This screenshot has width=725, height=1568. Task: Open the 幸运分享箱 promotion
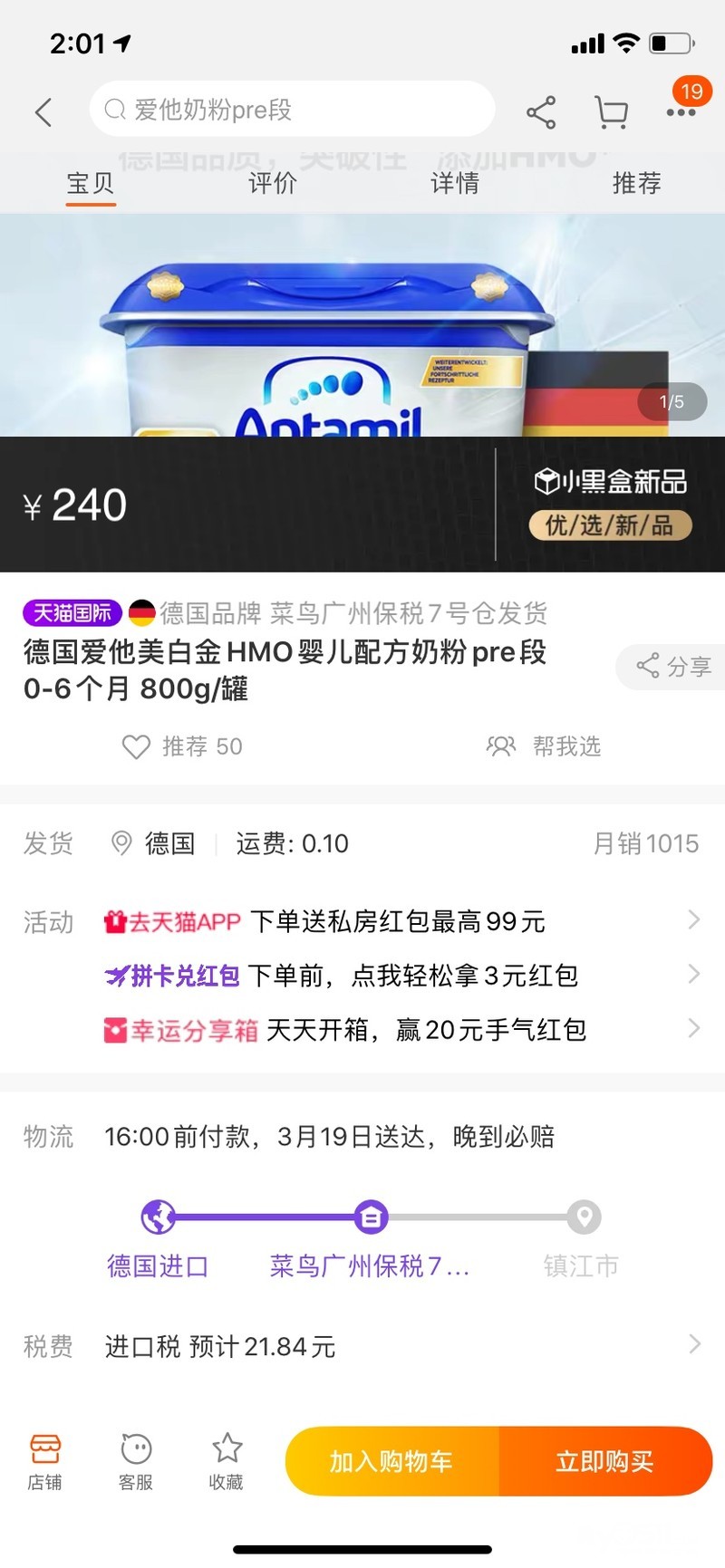point(399,1030)
